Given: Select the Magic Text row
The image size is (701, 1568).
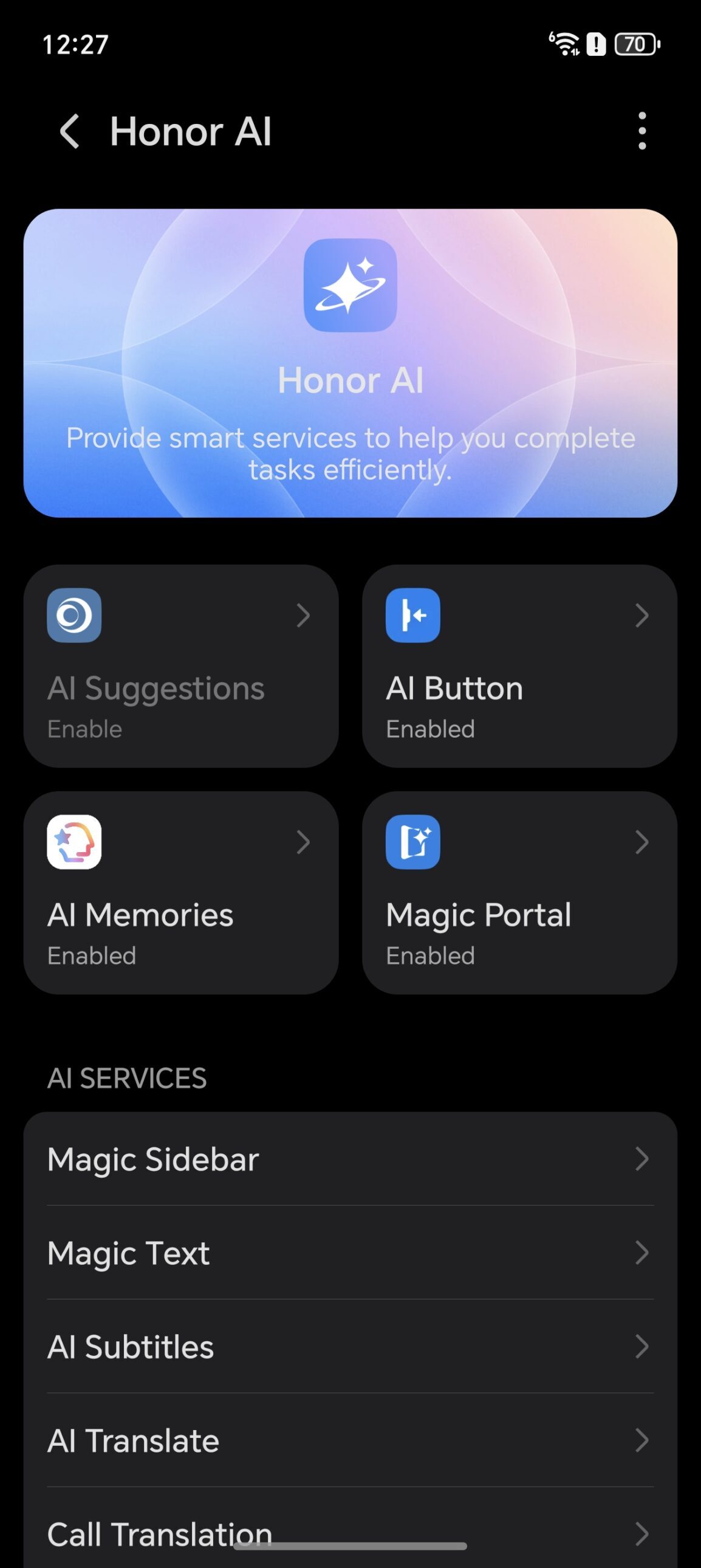Looking at the screenshot, I should pos(350,1253).
